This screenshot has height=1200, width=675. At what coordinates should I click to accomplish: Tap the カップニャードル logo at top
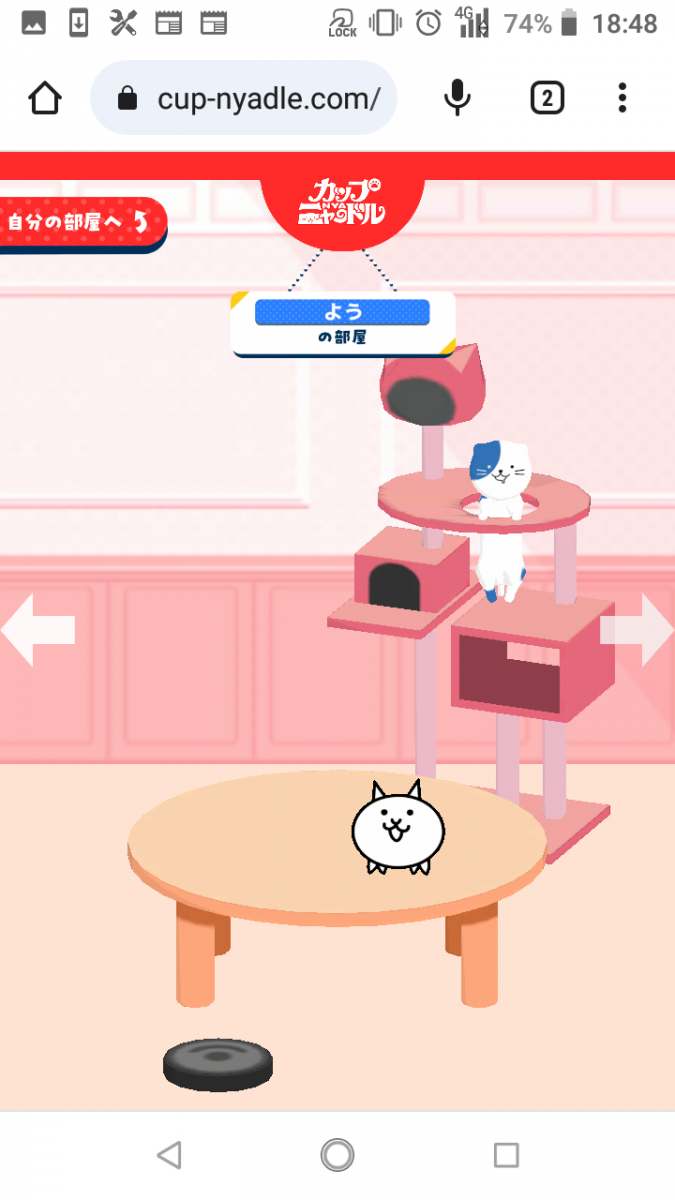tap(343, 202)
